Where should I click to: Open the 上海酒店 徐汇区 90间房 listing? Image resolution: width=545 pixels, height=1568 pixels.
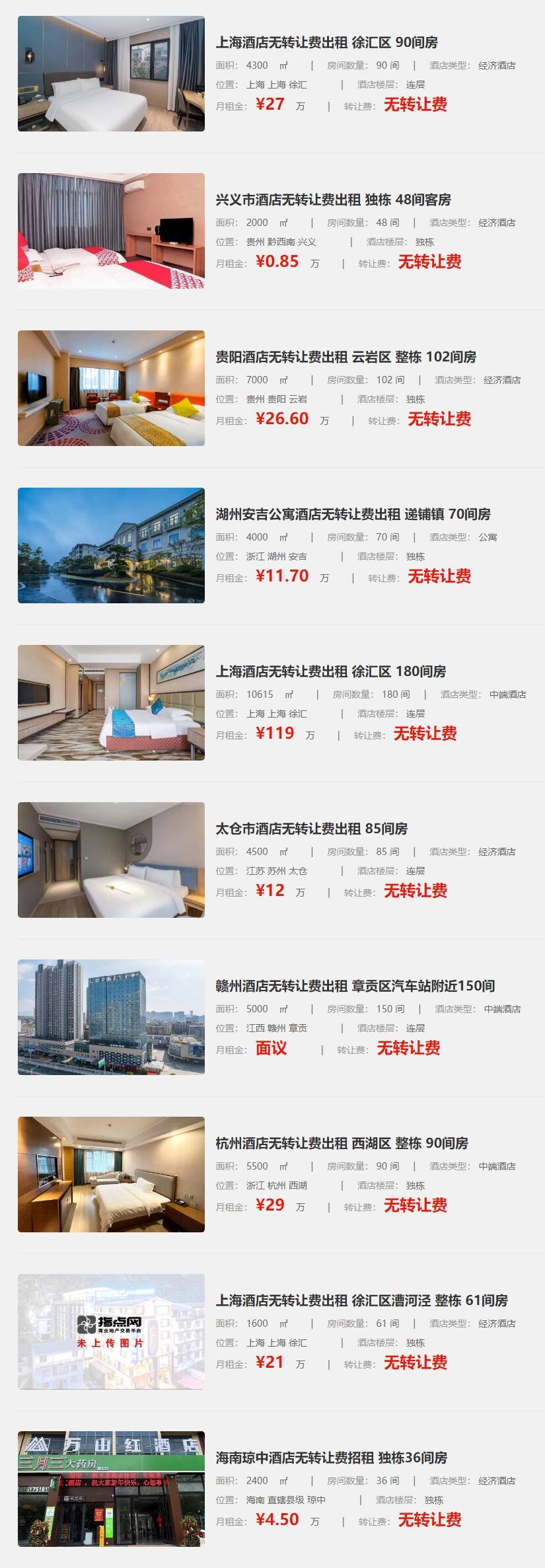(x=326, y=43)
